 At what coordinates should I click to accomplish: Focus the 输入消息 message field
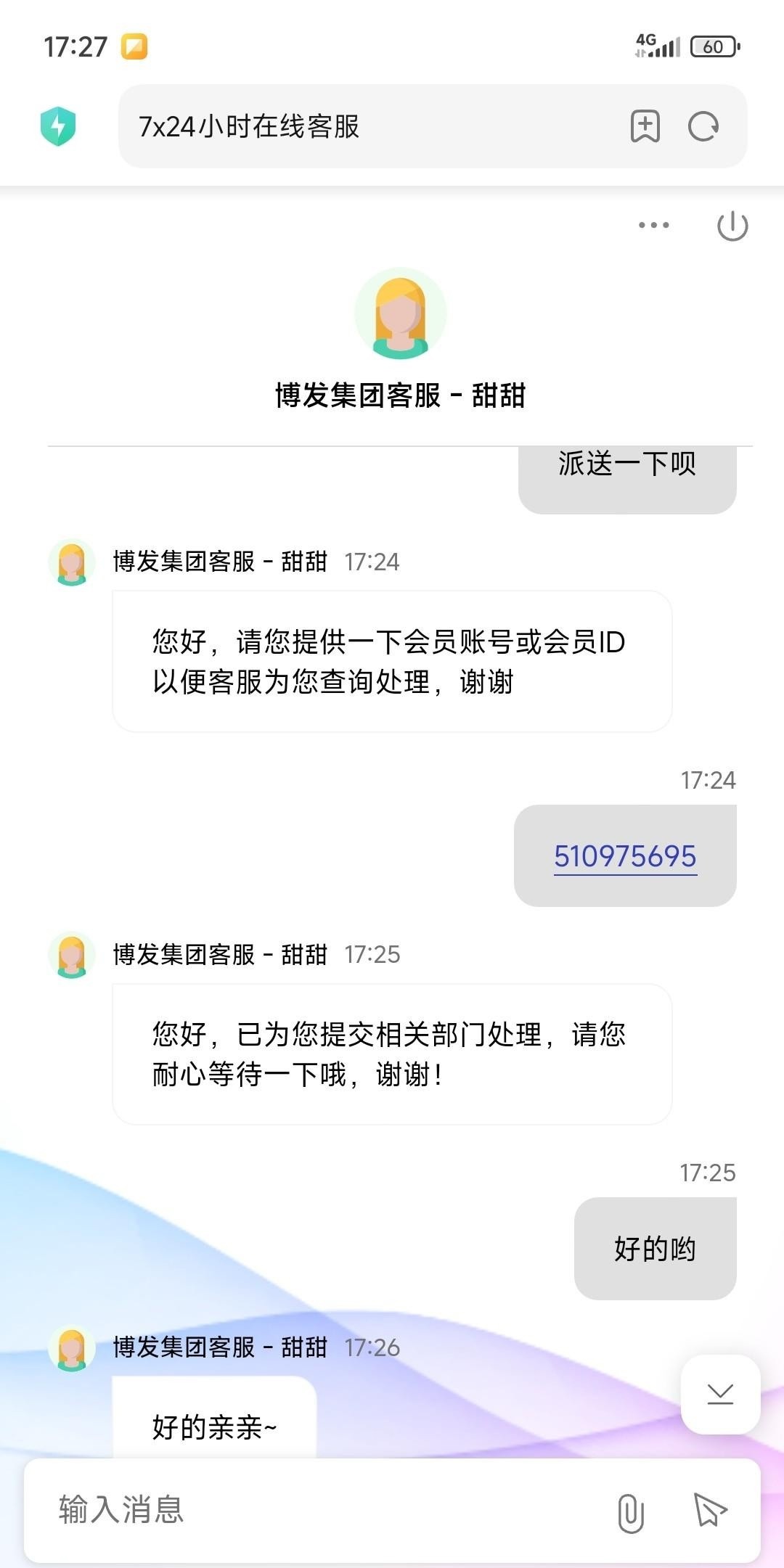point(319,1510)
